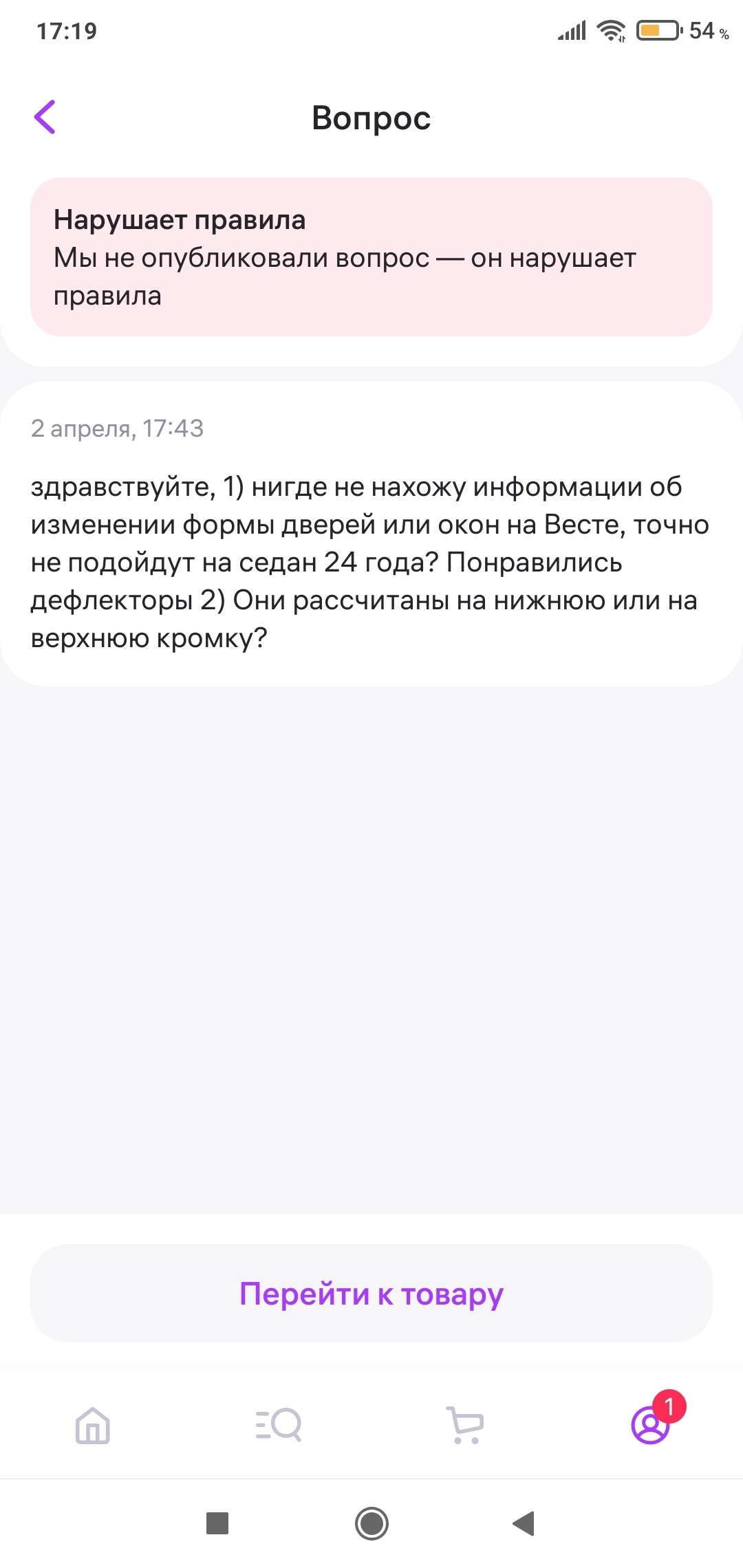
Task: Tap the system back triangle button
Action: point(524,1523)
